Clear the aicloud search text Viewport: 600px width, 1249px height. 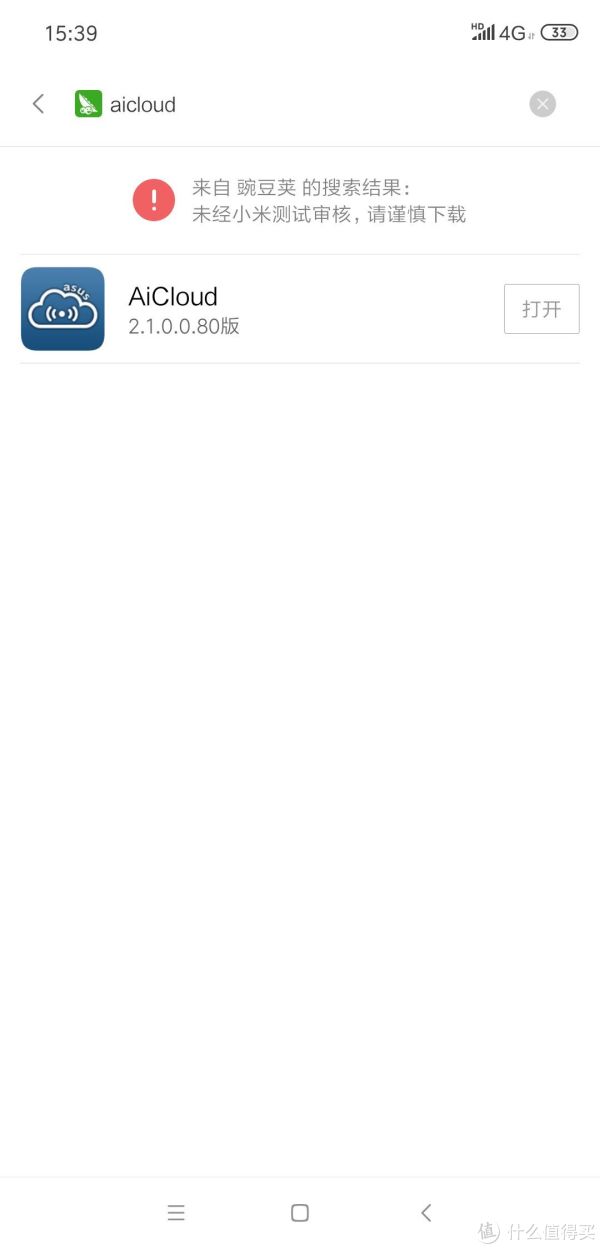coord(542,104)
